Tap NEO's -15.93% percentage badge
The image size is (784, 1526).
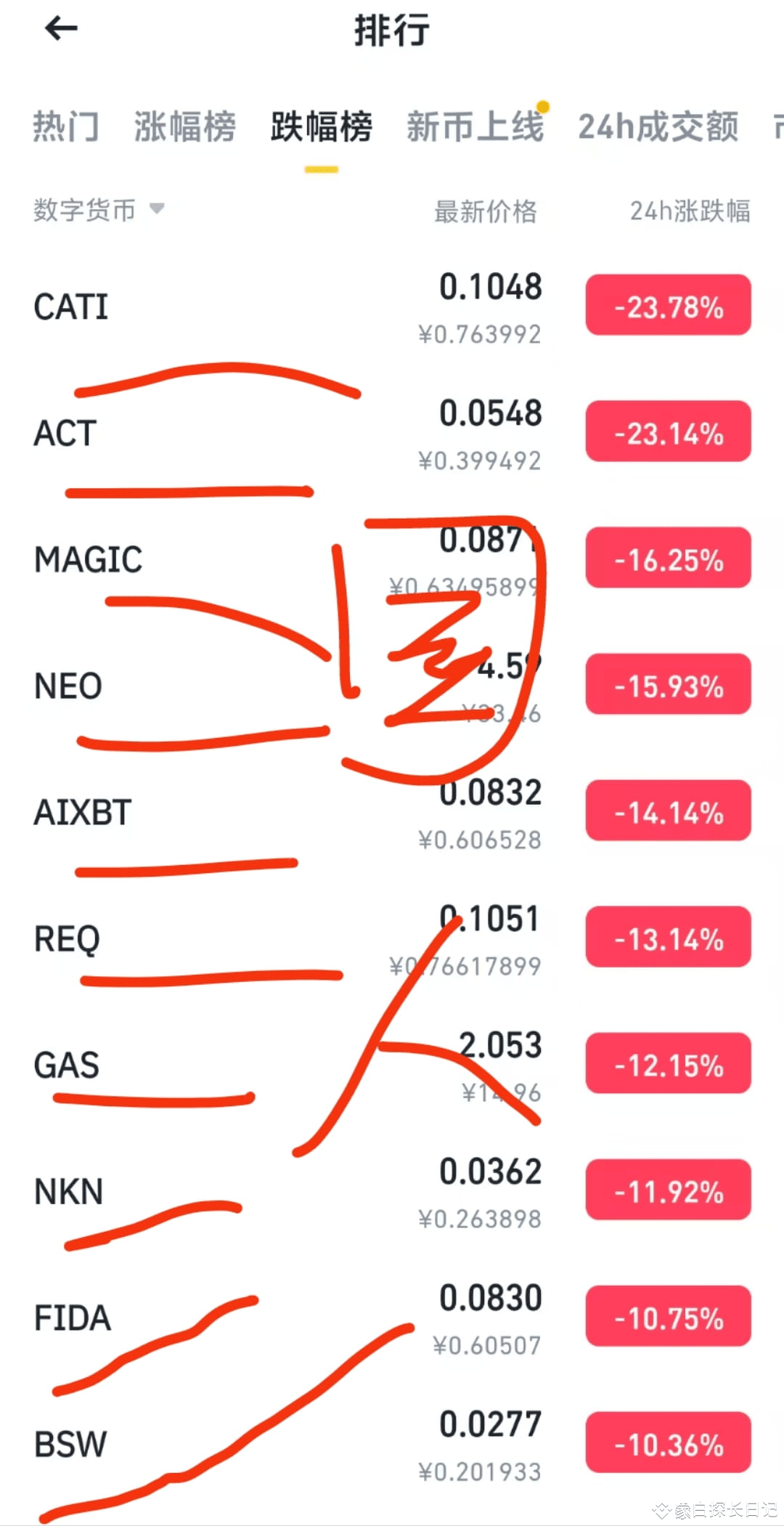point(667,683)
